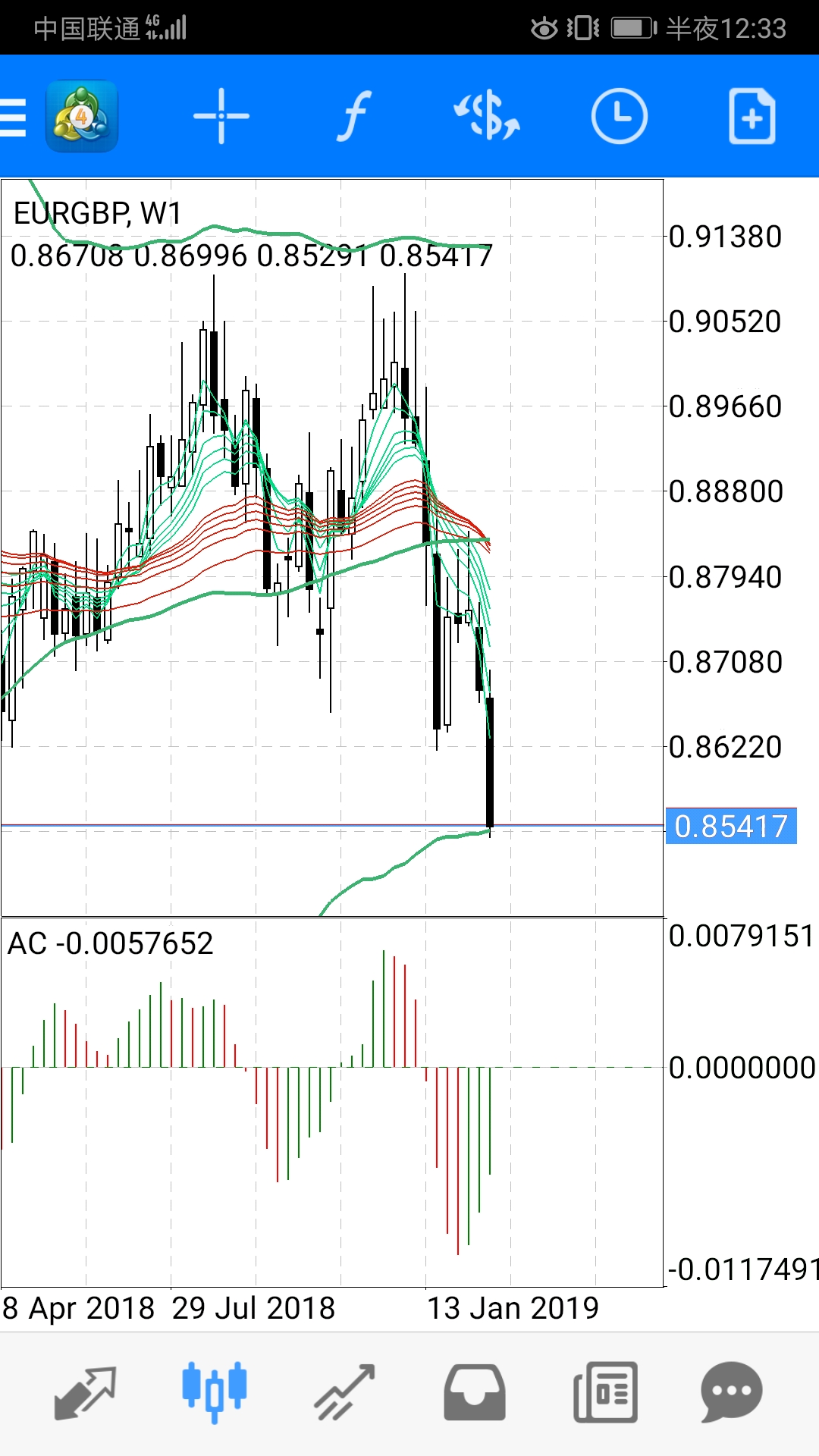Open the Trade tab

click(x=345, y=1392)
